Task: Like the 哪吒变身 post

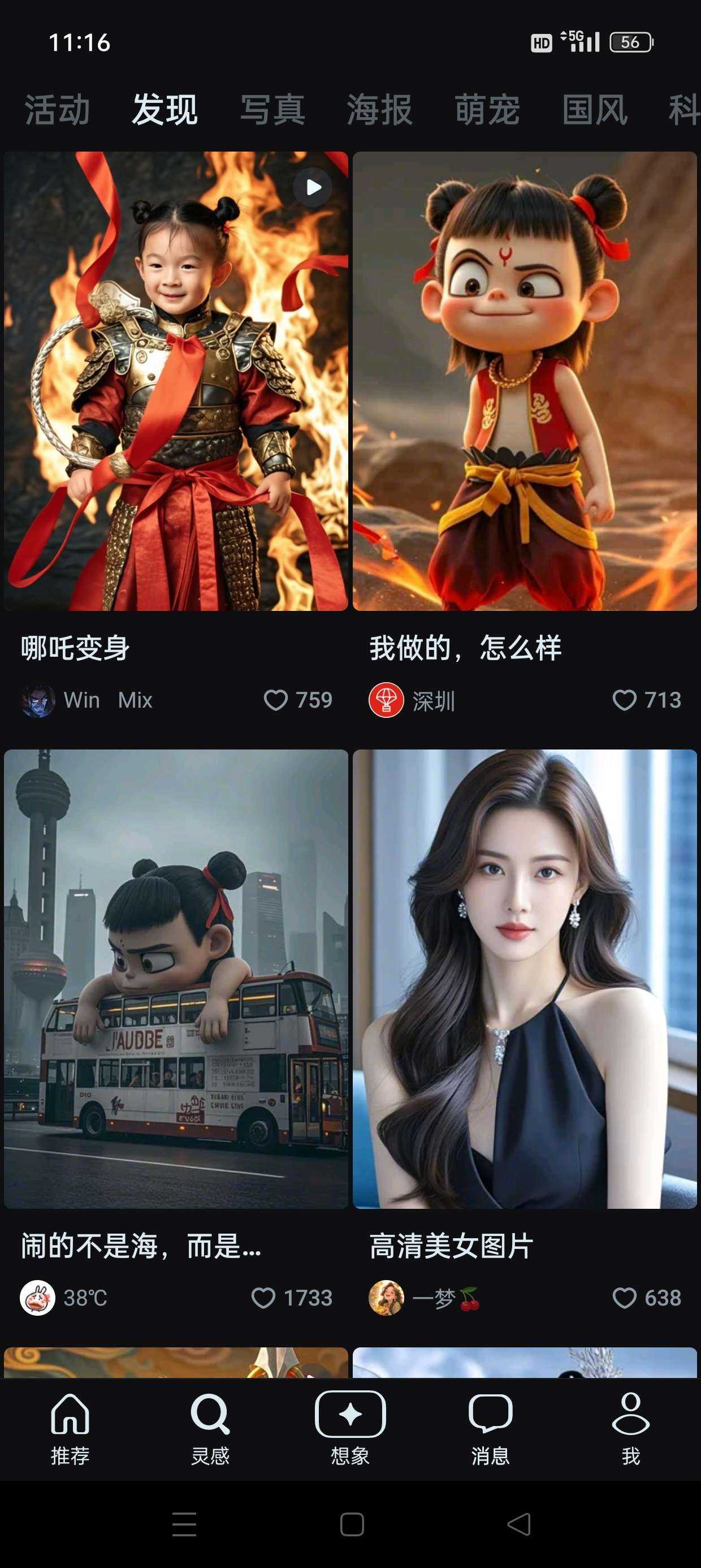Action: [x=276, y=700]
